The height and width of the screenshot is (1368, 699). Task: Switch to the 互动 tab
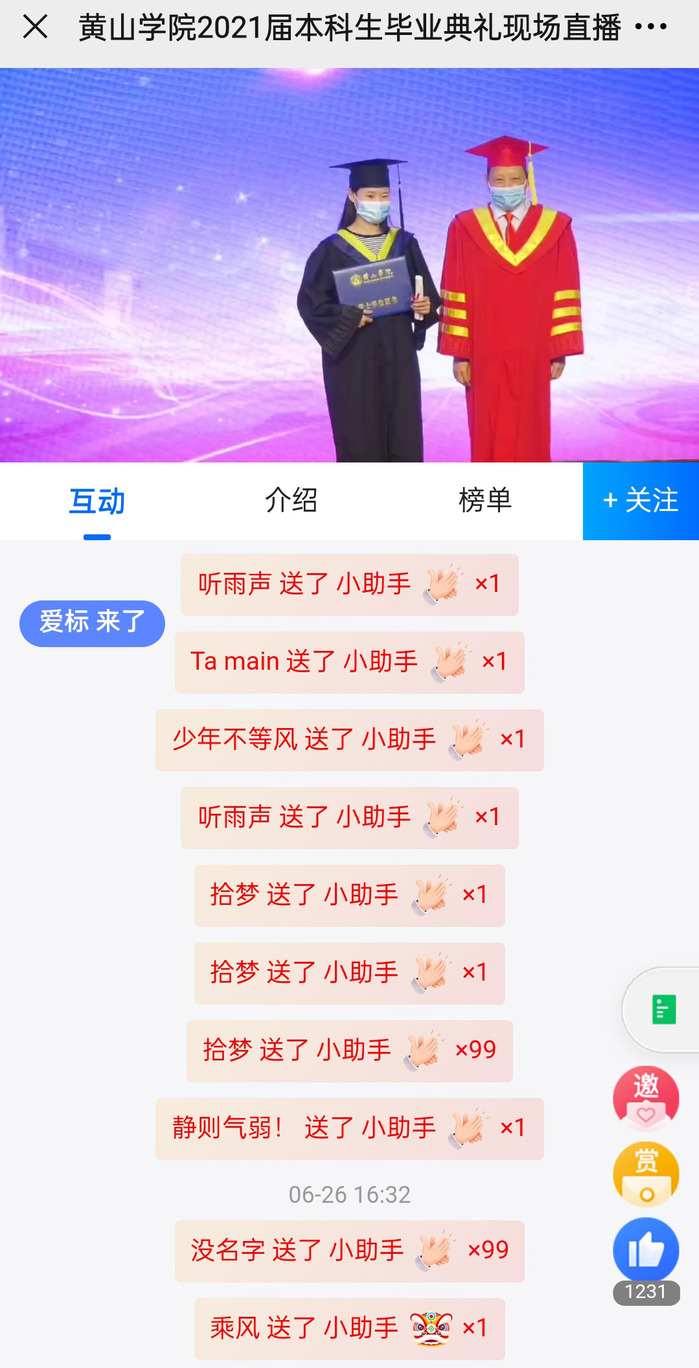(97, 501)
